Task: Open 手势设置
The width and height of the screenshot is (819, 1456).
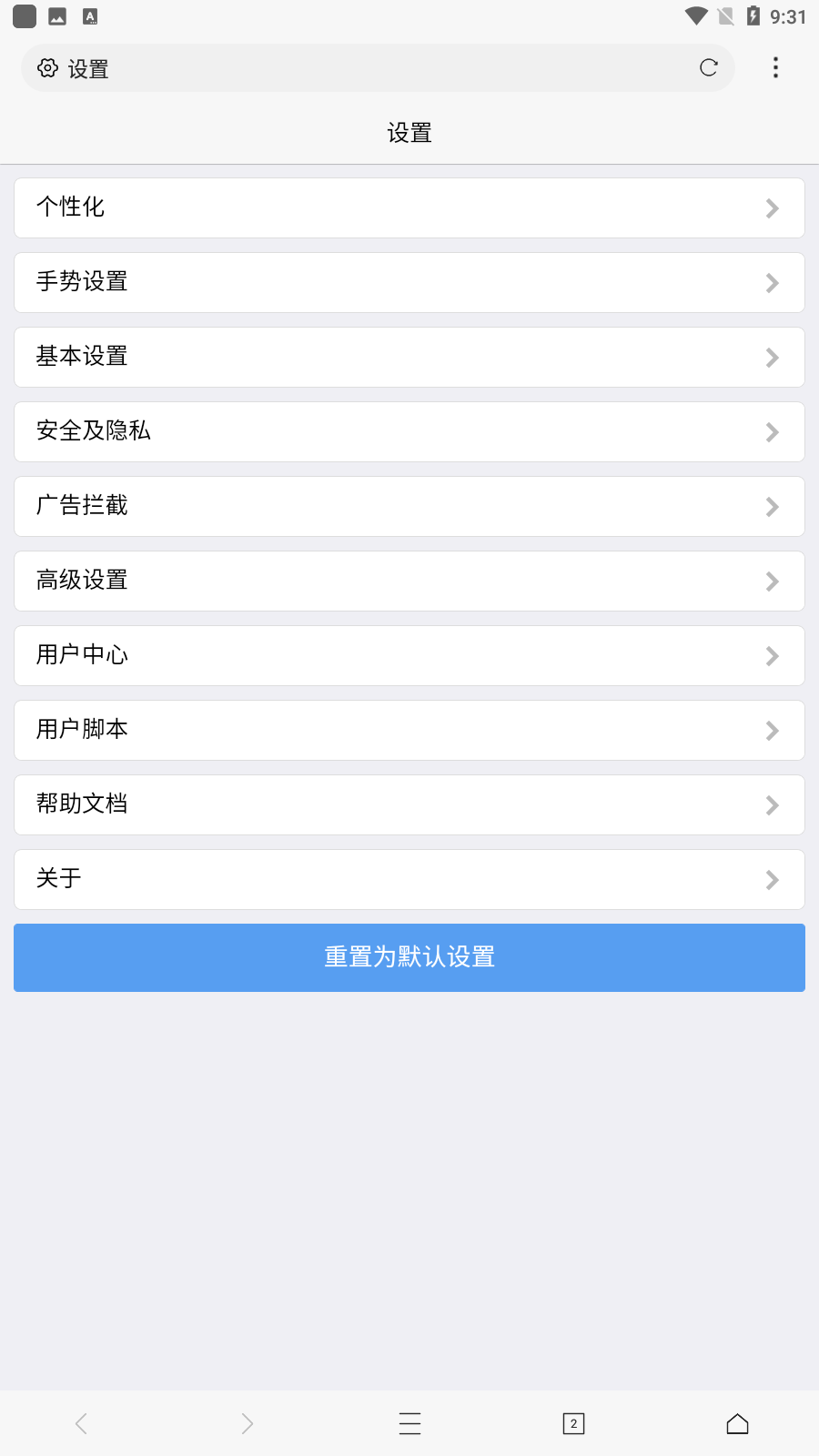Action: (x=409, y=283)
